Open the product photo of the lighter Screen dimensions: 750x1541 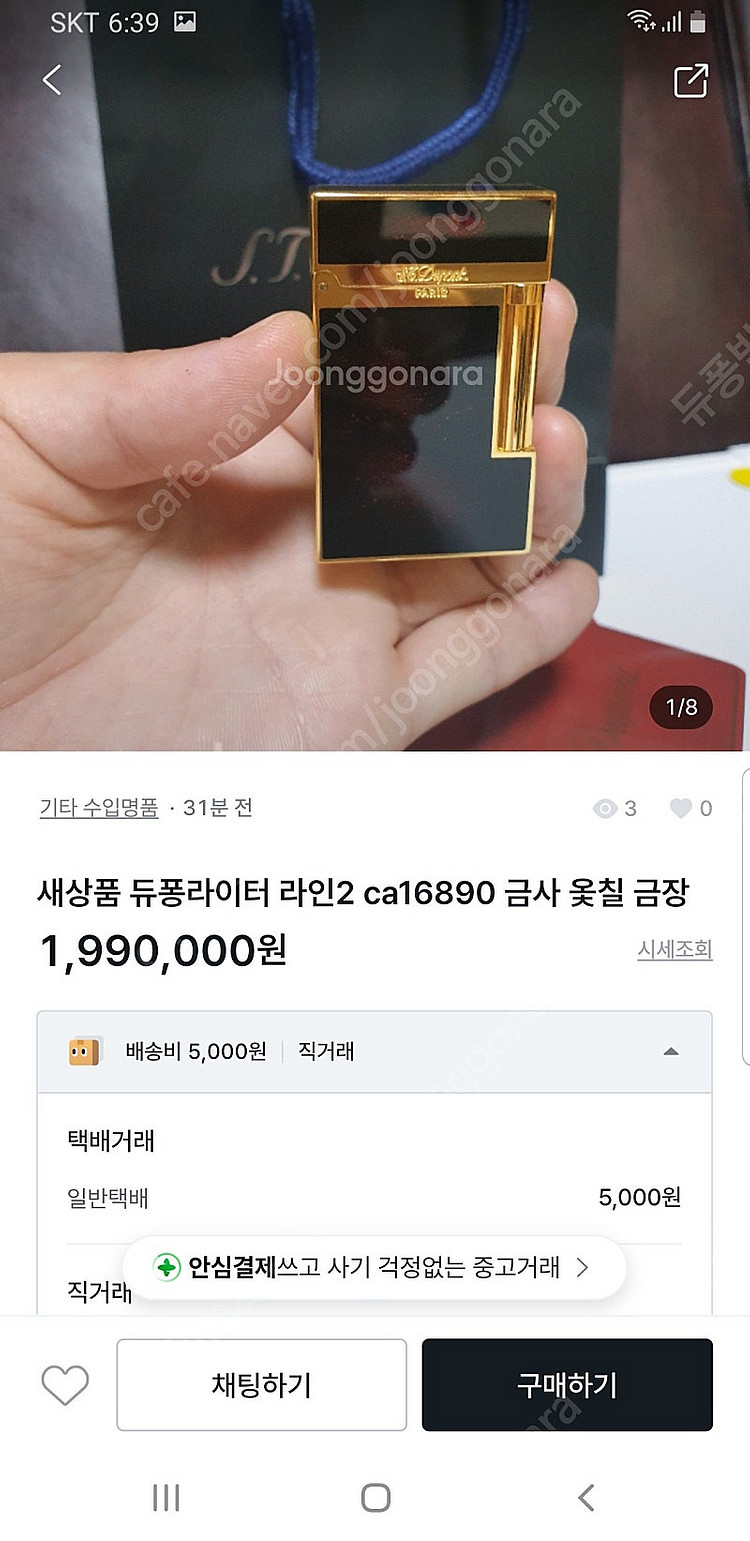[375, 375]
